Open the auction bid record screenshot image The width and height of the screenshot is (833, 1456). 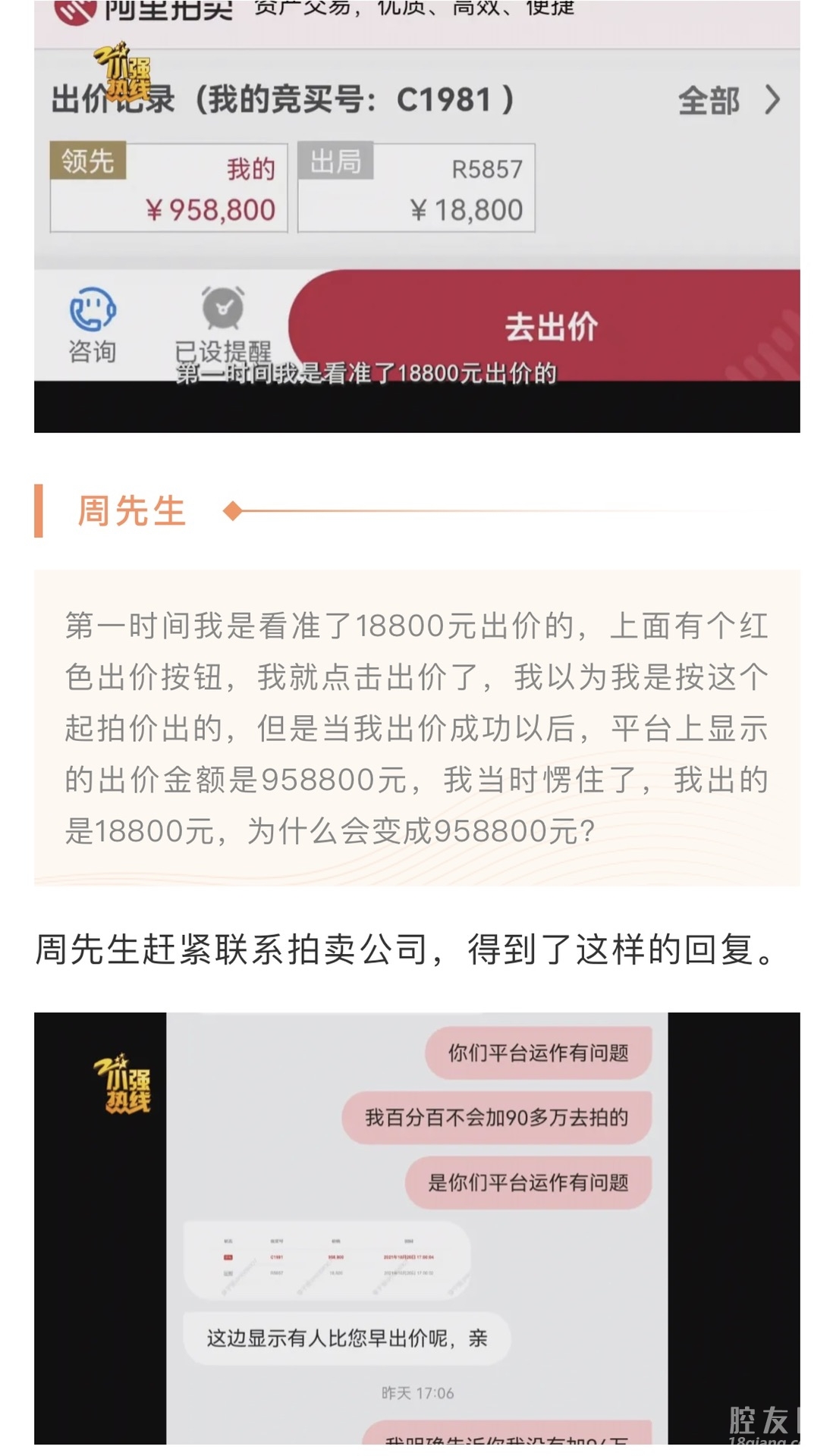pyautogui.click(x=416, y=216)
